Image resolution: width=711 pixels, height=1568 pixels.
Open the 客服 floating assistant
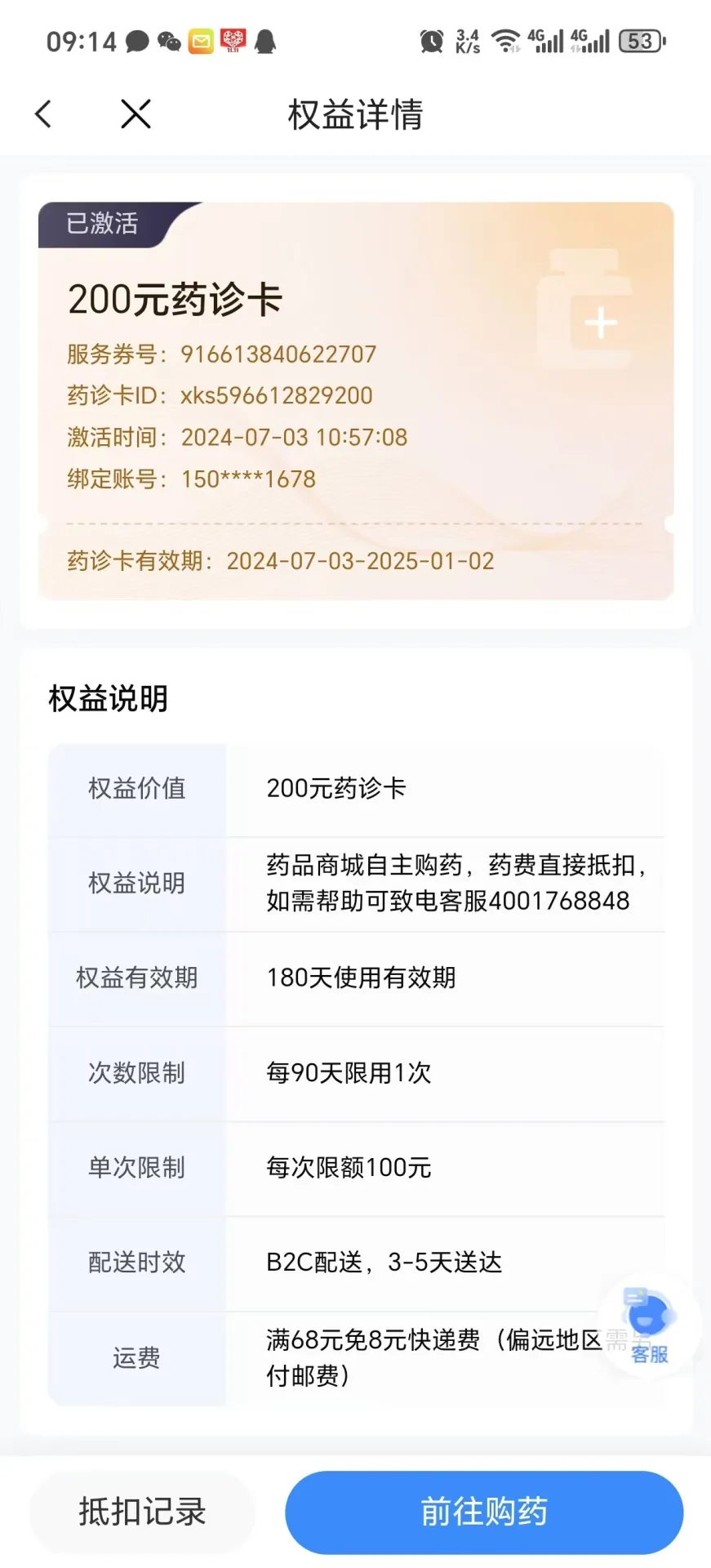648,1325
